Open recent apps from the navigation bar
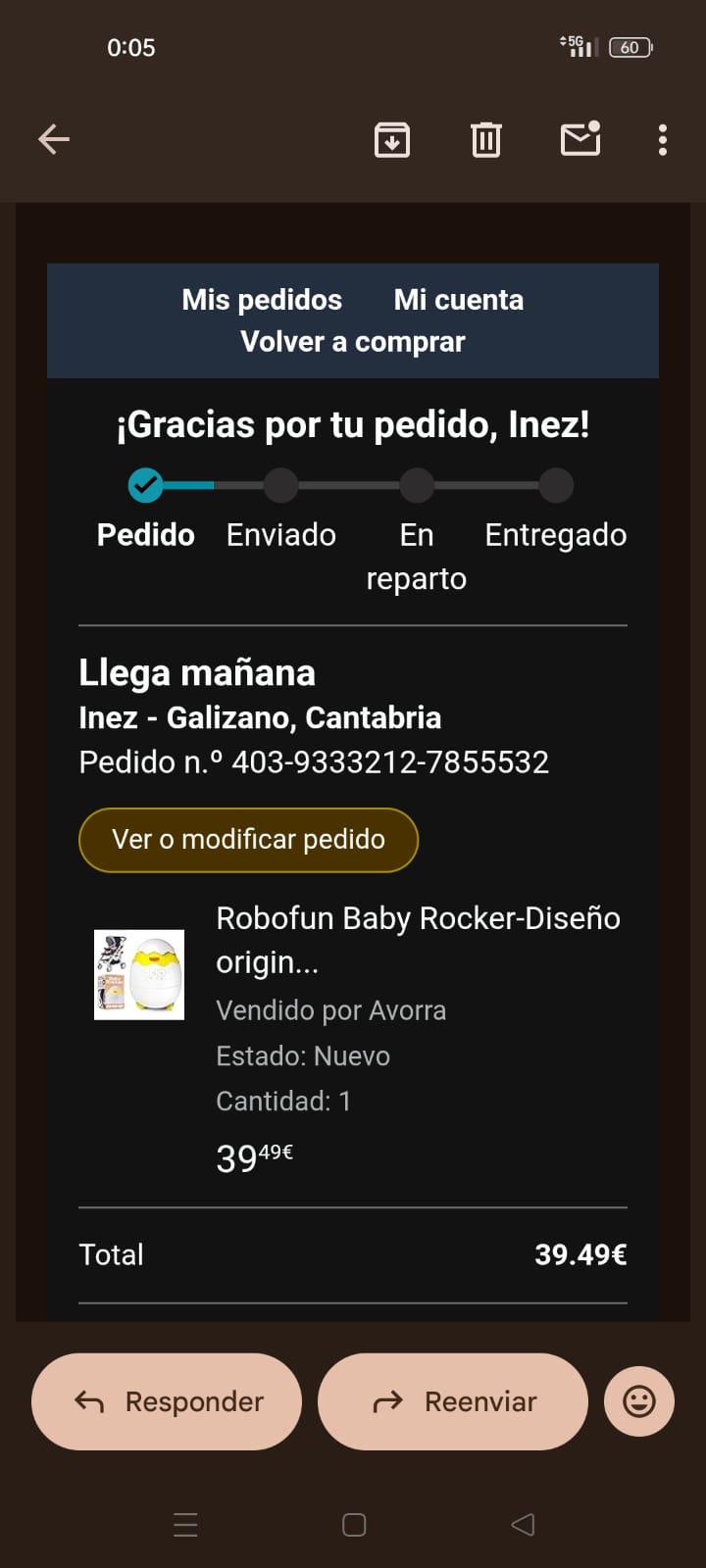706x1568 pixels. coord(185,1525)
